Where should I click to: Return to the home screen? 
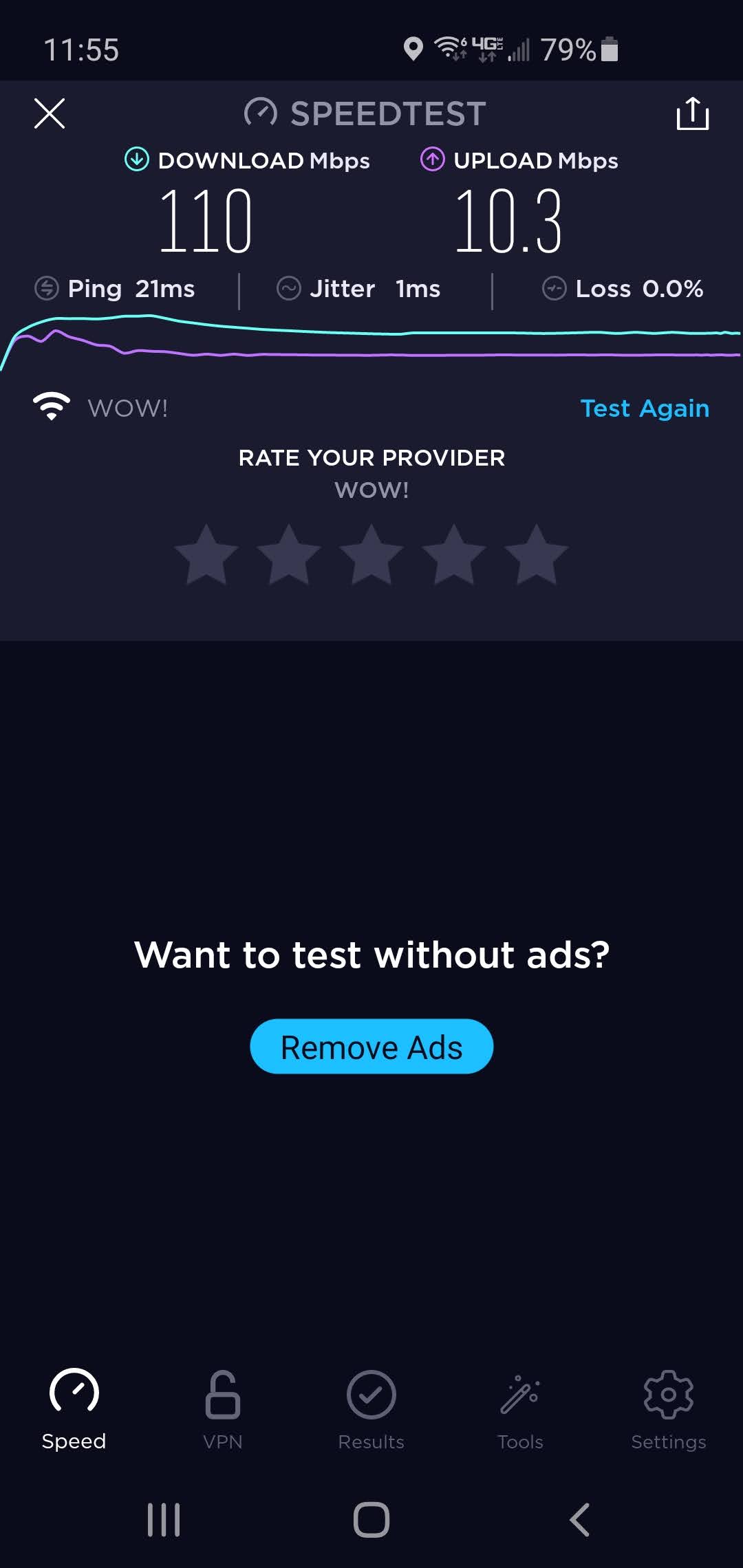tap(371, 1519)
